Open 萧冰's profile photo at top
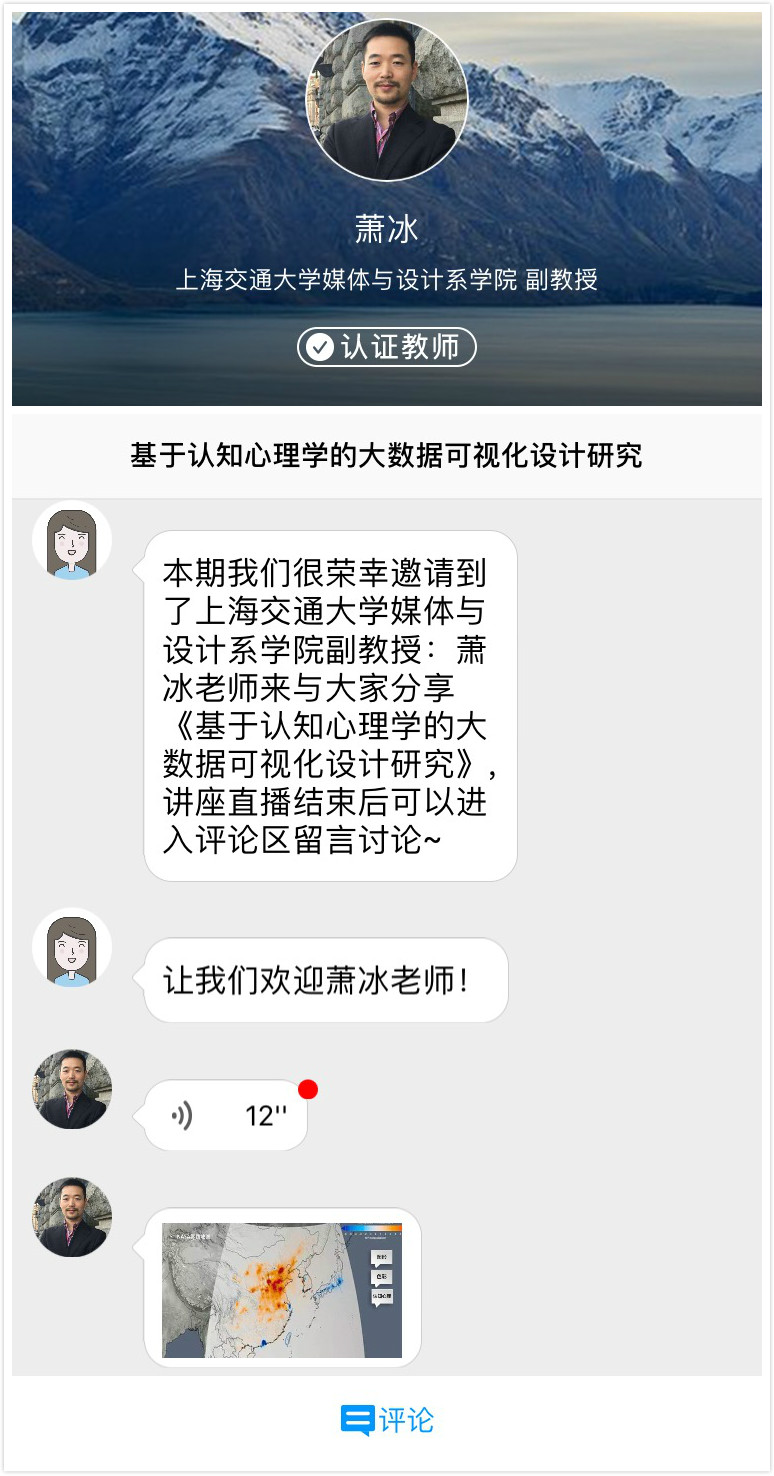 (387, 100)
